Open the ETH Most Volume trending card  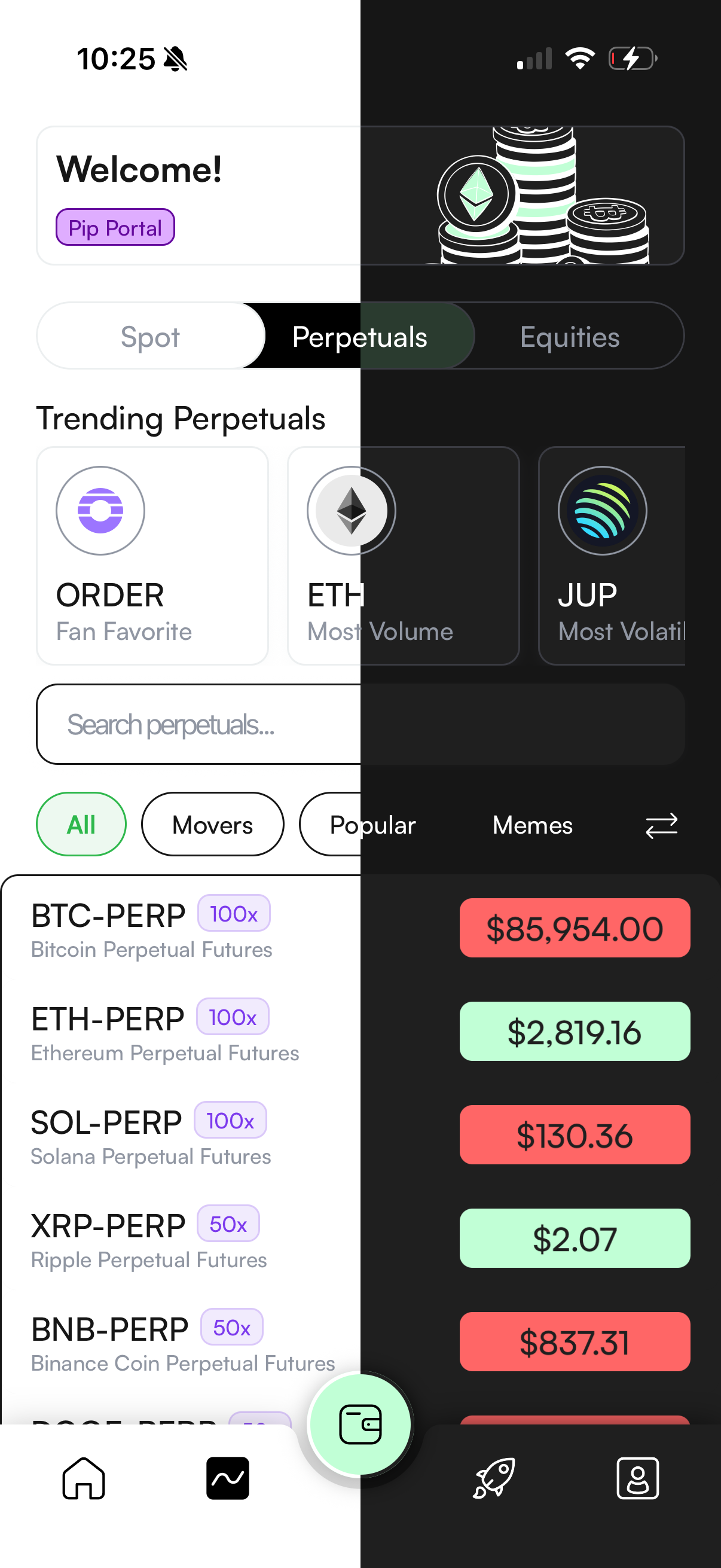click(403, 555)
